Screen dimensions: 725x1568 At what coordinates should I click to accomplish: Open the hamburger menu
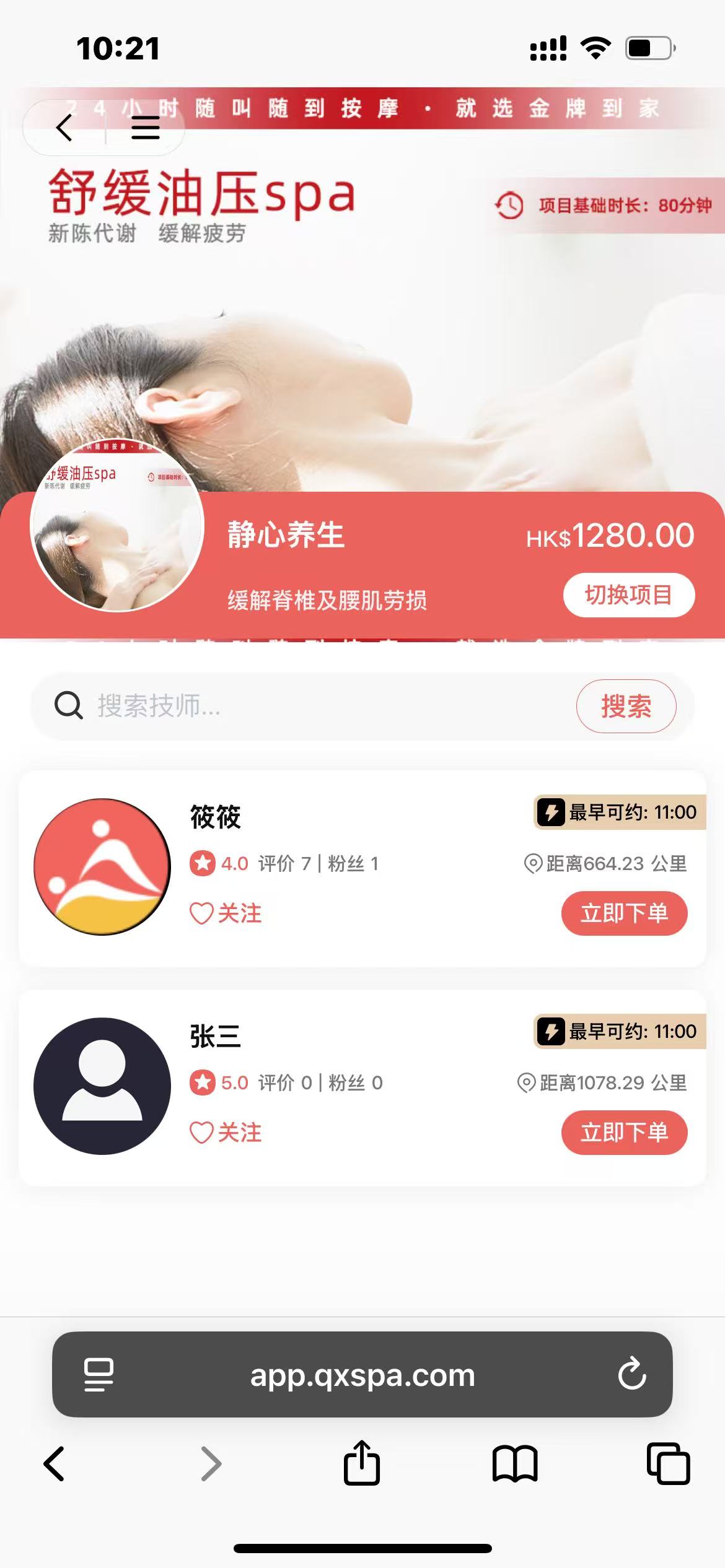point(146,128)
